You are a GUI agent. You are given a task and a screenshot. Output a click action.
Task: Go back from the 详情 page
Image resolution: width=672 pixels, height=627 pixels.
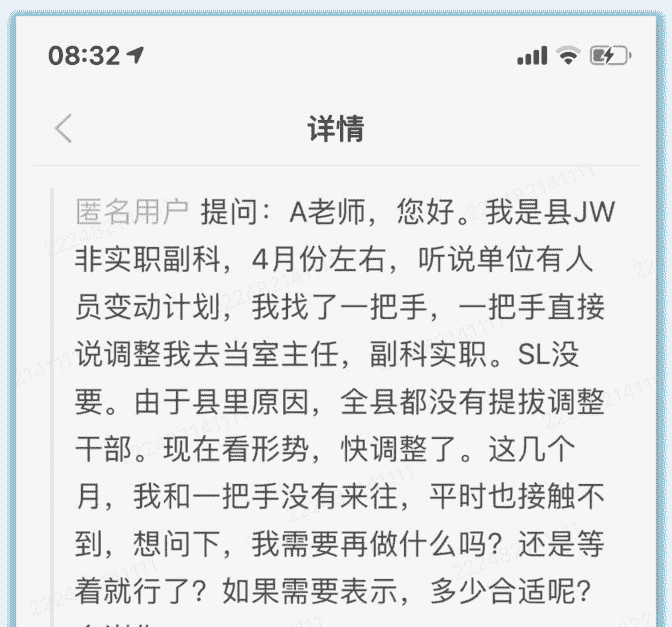coord(64,129)
